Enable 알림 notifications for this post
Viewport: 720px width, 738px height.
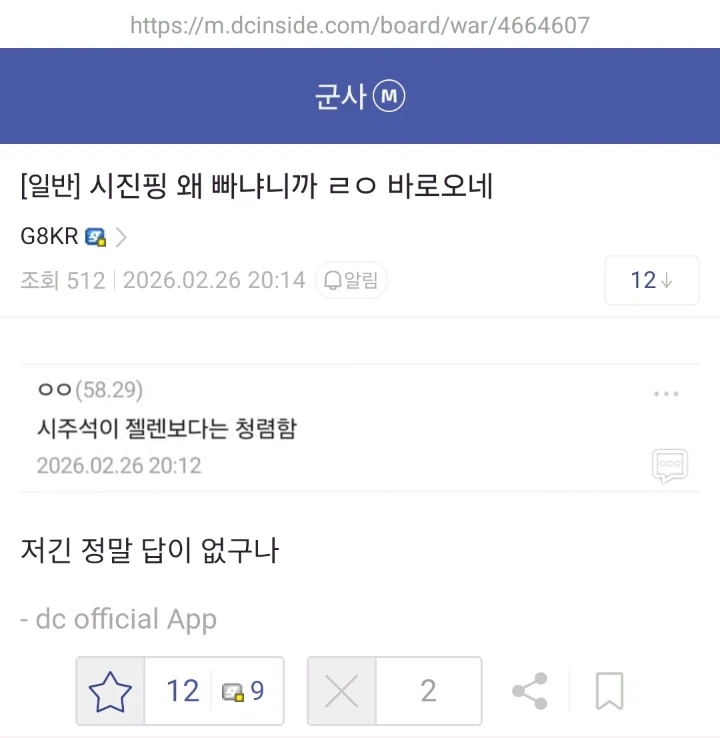(x=350, y=280)
